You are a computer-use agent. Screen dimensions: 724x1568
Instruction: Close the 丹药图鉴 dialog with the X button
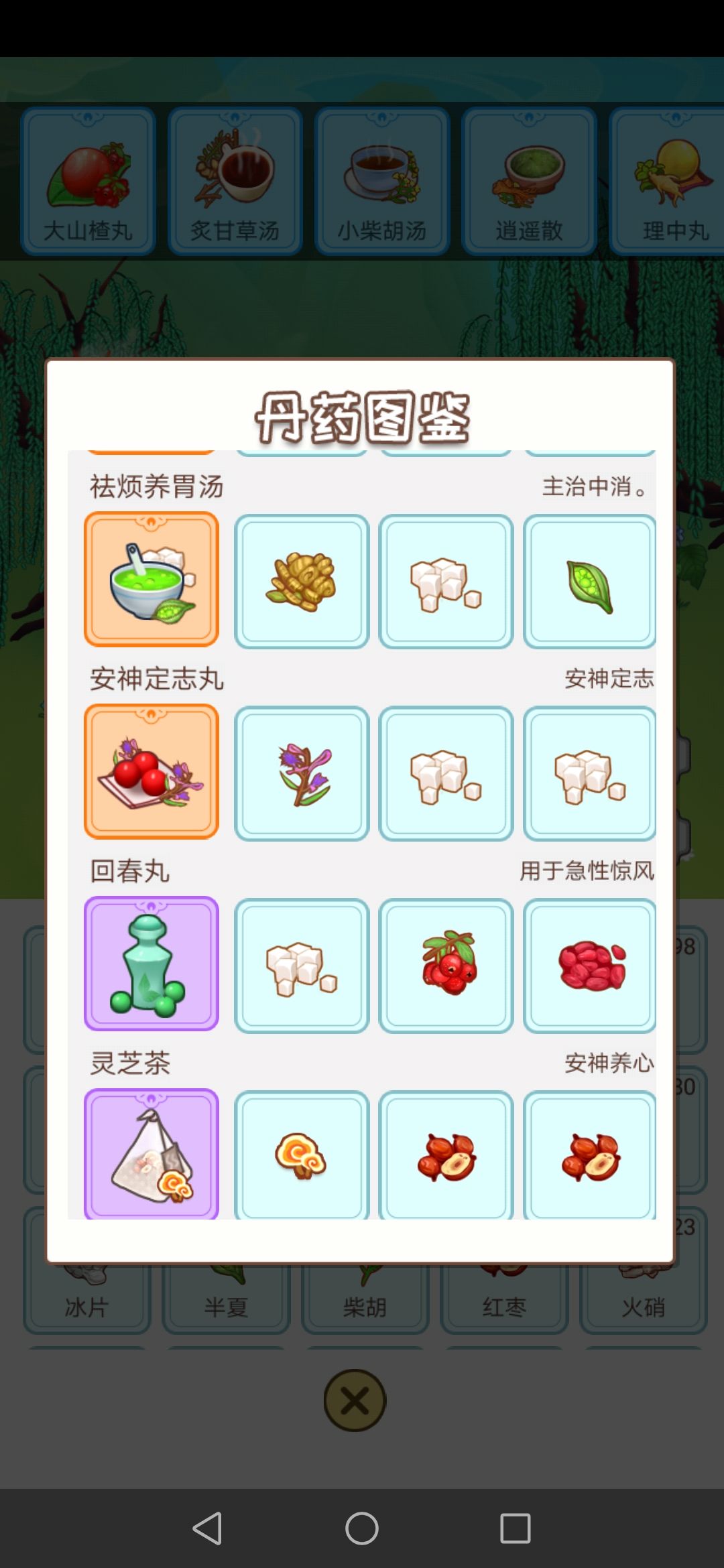354,1400
